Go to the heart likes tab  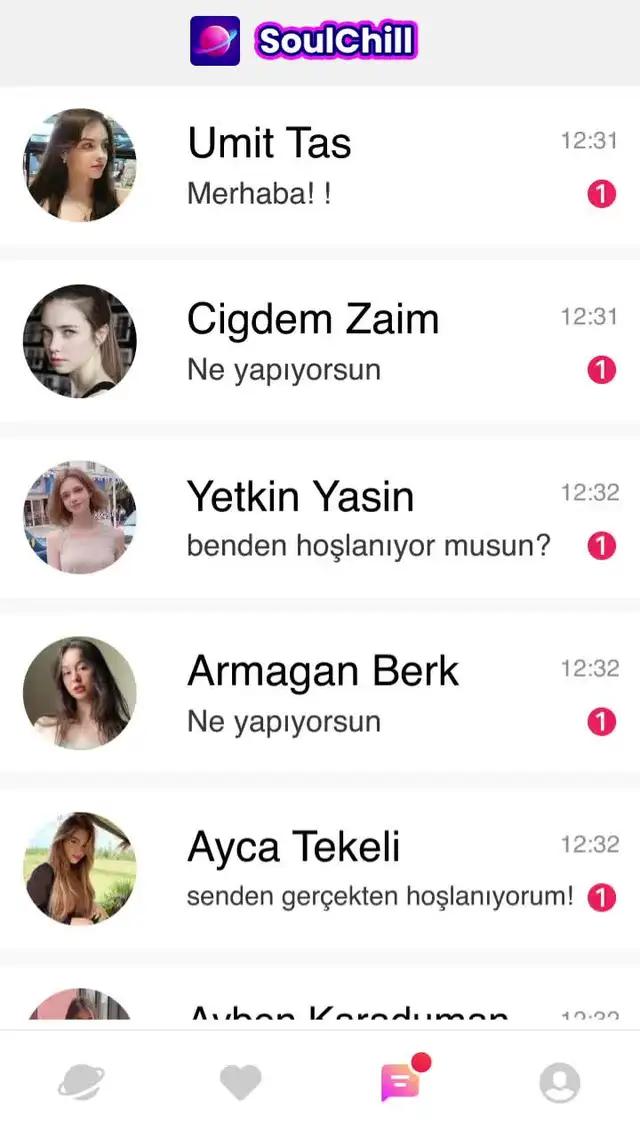point(240,1082)
